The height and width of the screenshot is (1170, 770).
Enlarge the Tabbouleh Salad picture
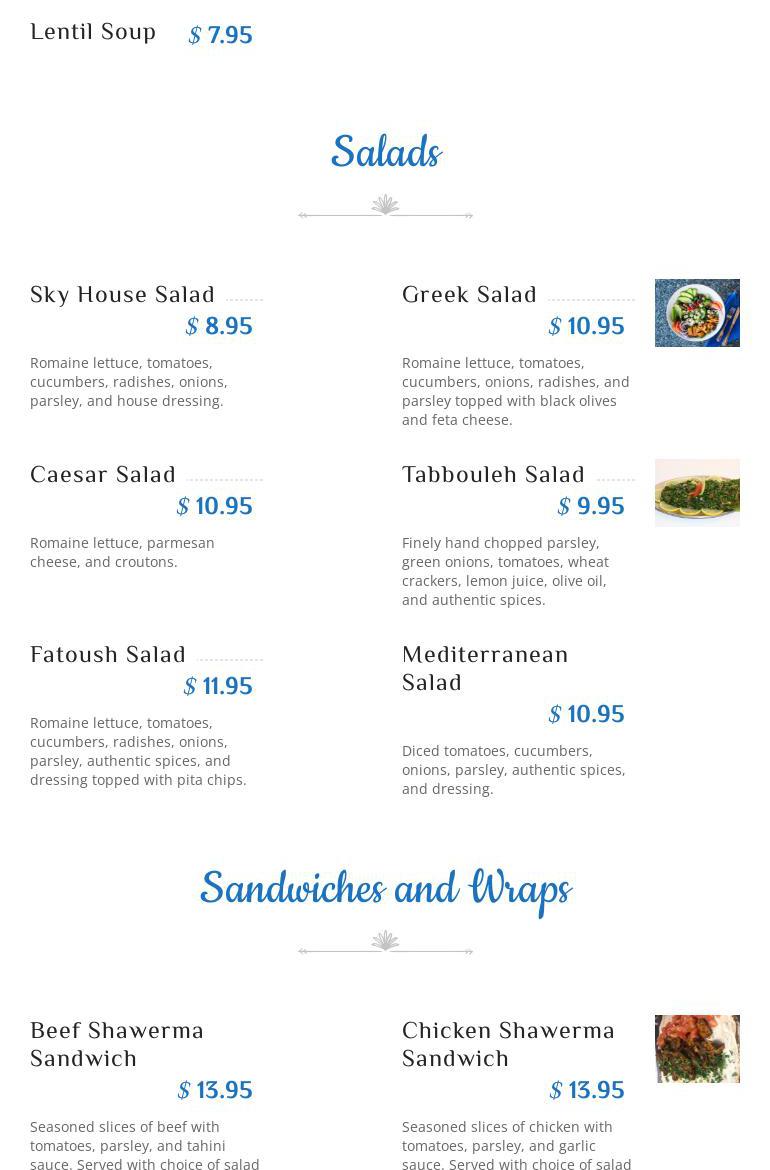(x=697, y=492)
